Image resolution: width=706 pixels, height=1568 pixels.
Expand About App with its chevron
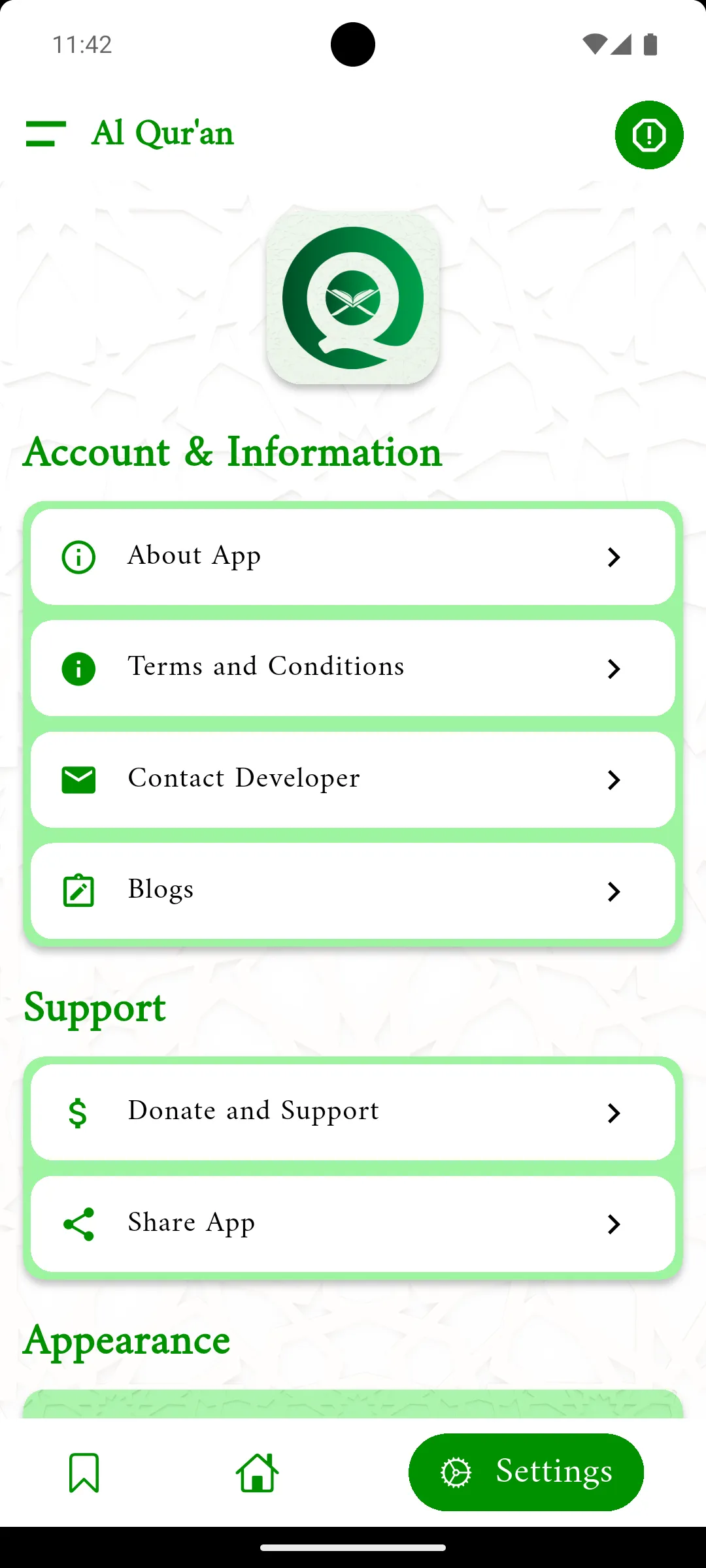pyautogui.click(x=613, y=557)
